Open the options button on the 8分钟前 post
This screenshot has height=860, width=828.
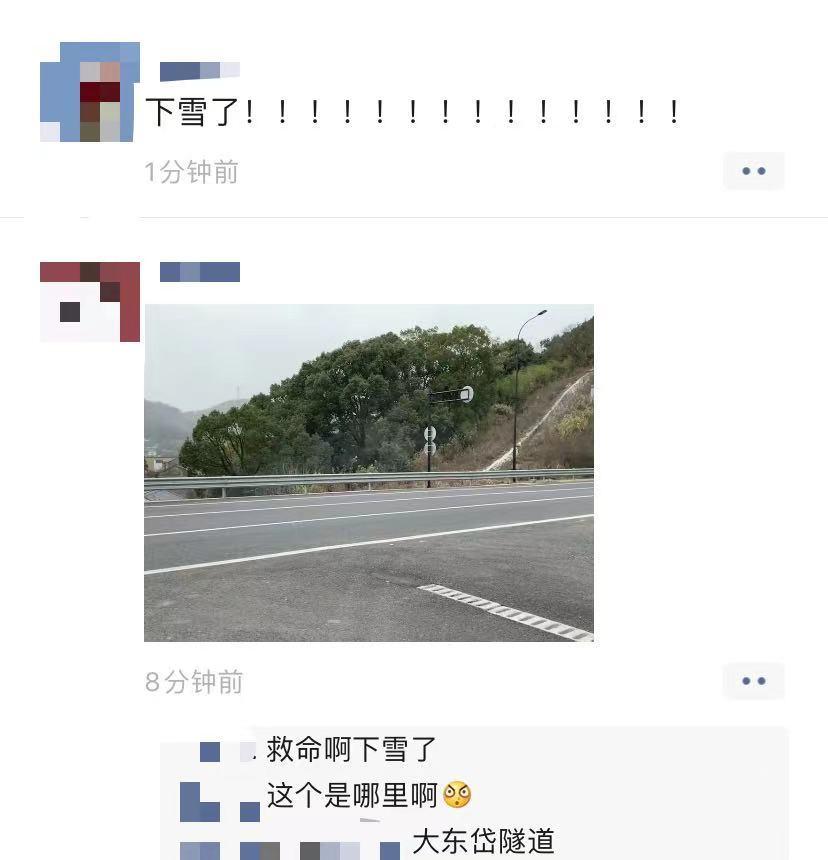[753, 681]
